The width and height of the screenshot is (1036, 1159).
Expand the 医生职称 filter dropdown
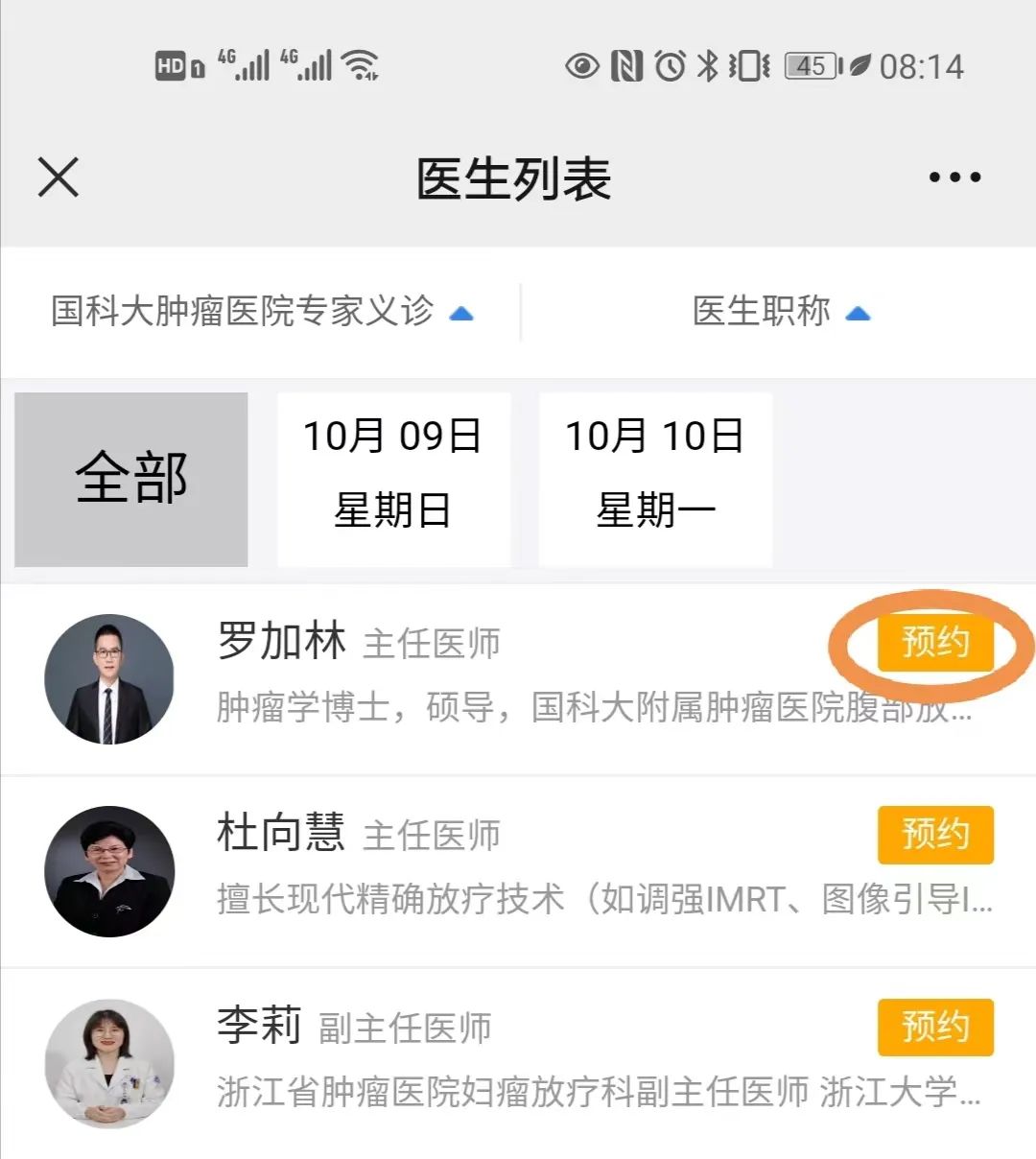780,312
